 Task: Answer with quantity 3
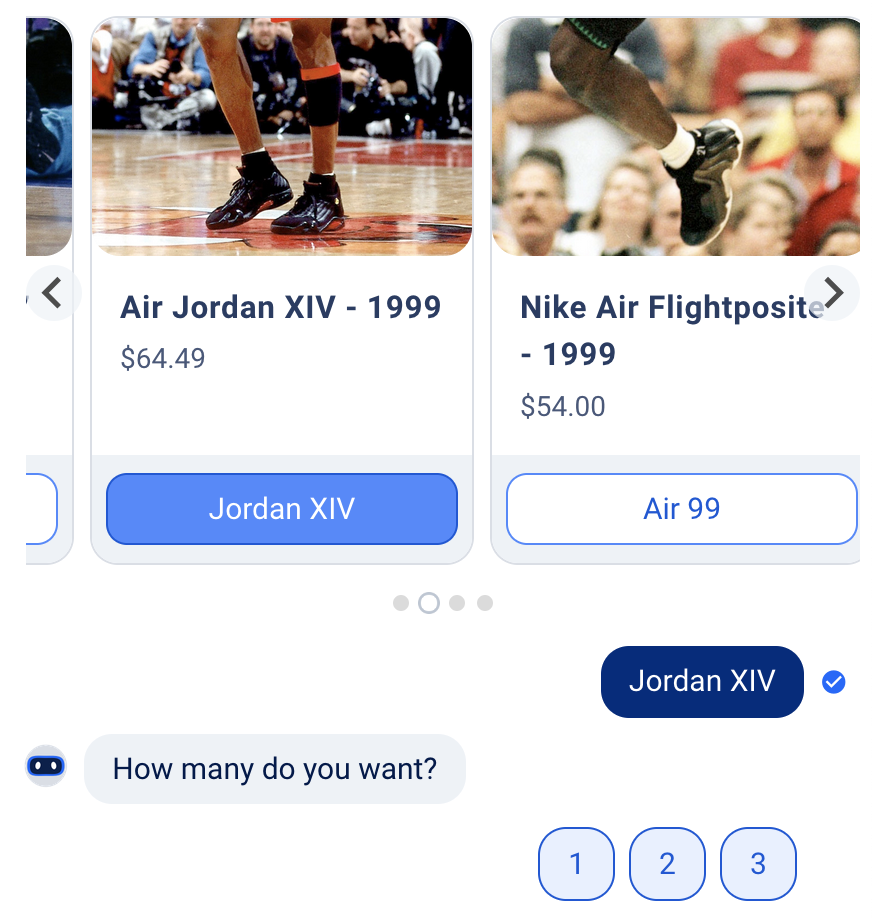pos(758,864)
